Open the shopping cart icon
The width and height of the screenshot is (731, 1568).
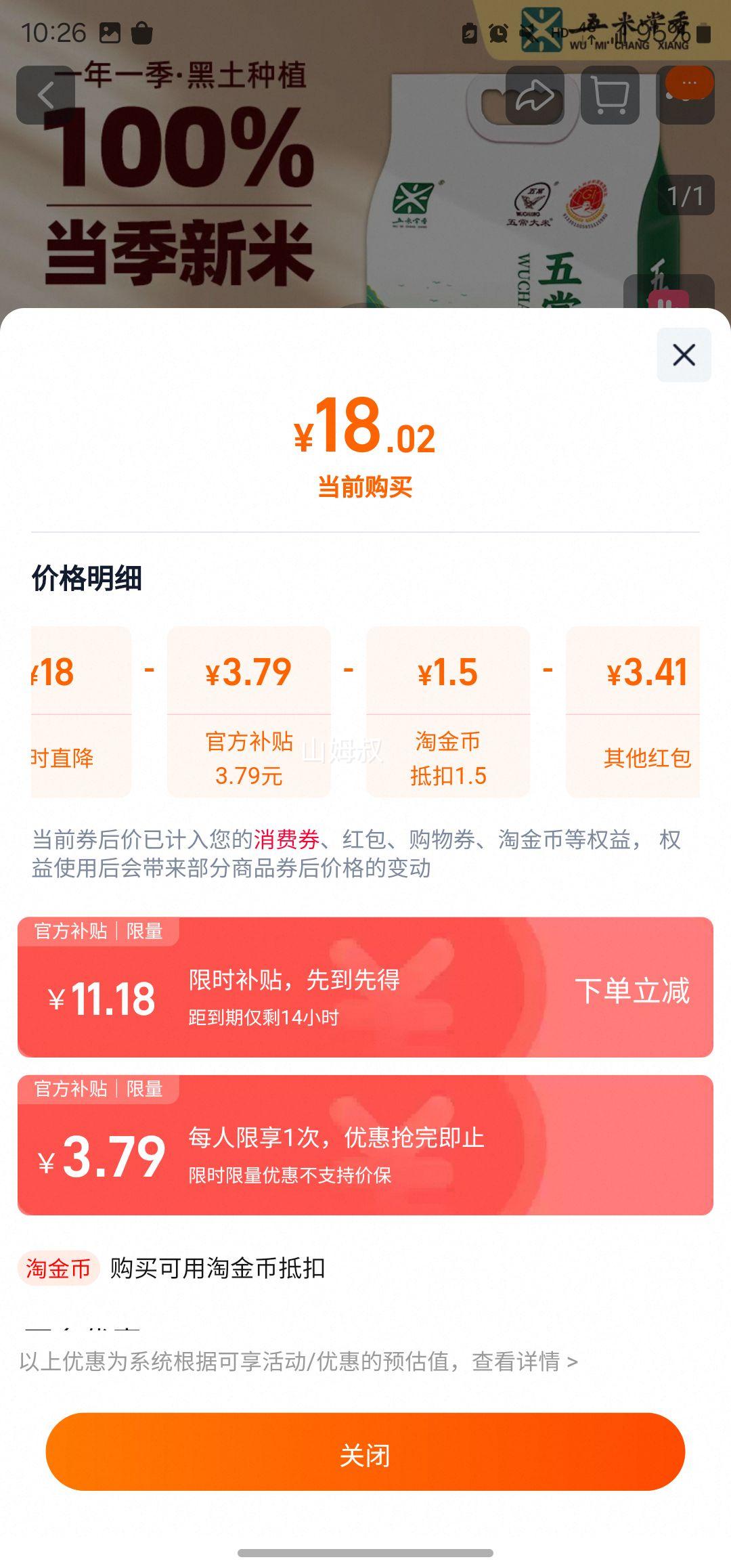pos(610,95)
